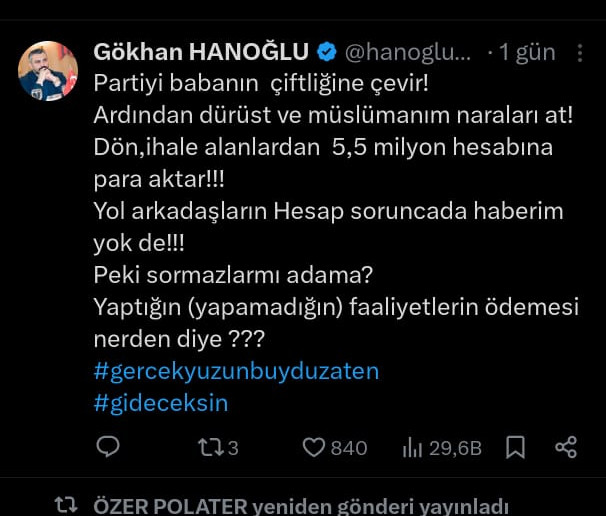Open Gökhan HANOĞLU's profile name link
The height and width of the screenshot is (516, 606).
pos(200,51)
